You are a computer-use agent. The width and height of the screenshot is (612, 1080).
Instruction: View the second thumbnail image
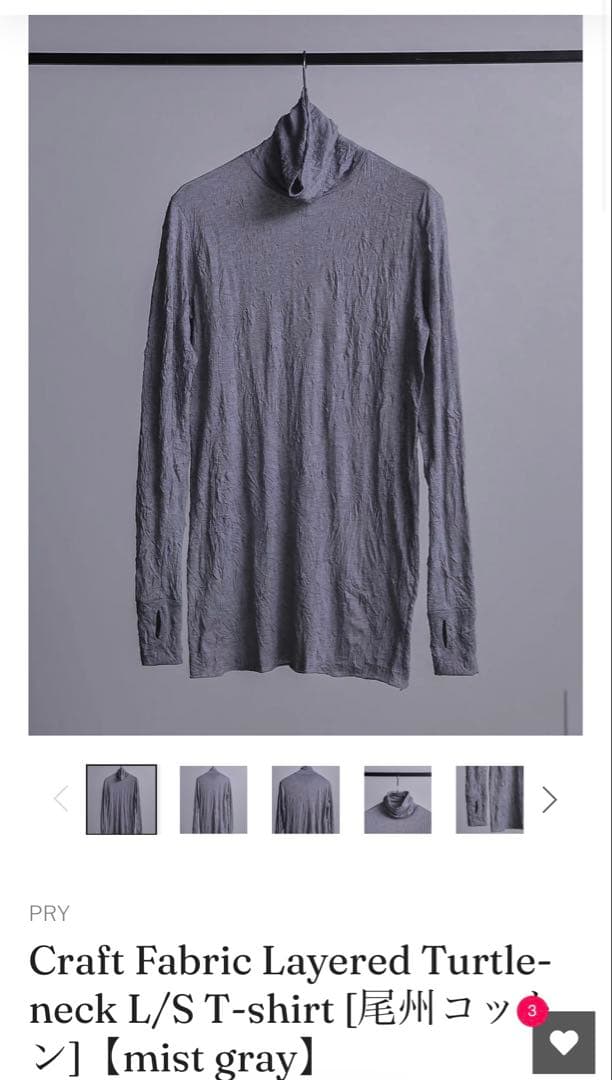click(213, 799)
